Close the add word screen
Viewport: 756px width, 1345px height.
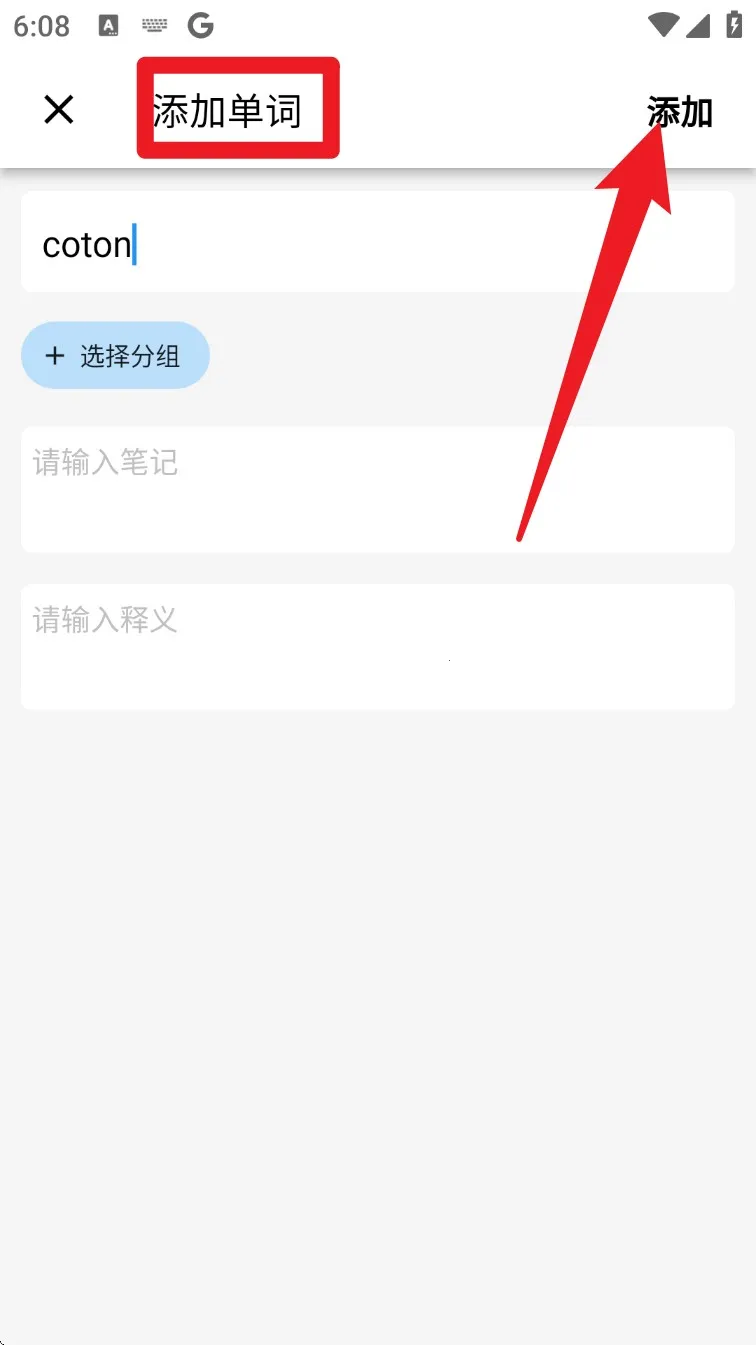click(59, 110)
